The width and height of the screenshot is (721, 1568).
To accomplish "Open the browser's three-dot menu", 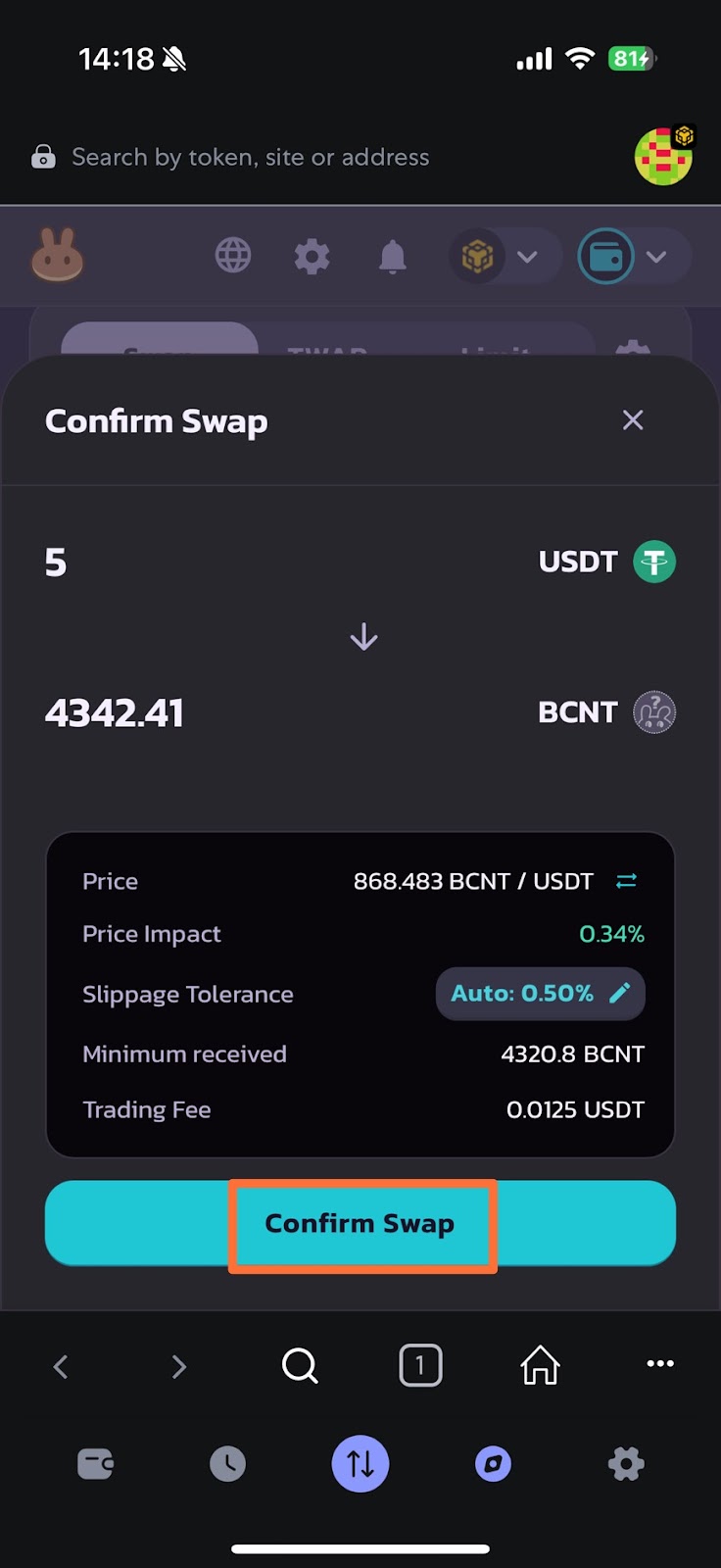I will click(x=660, y=1363).
